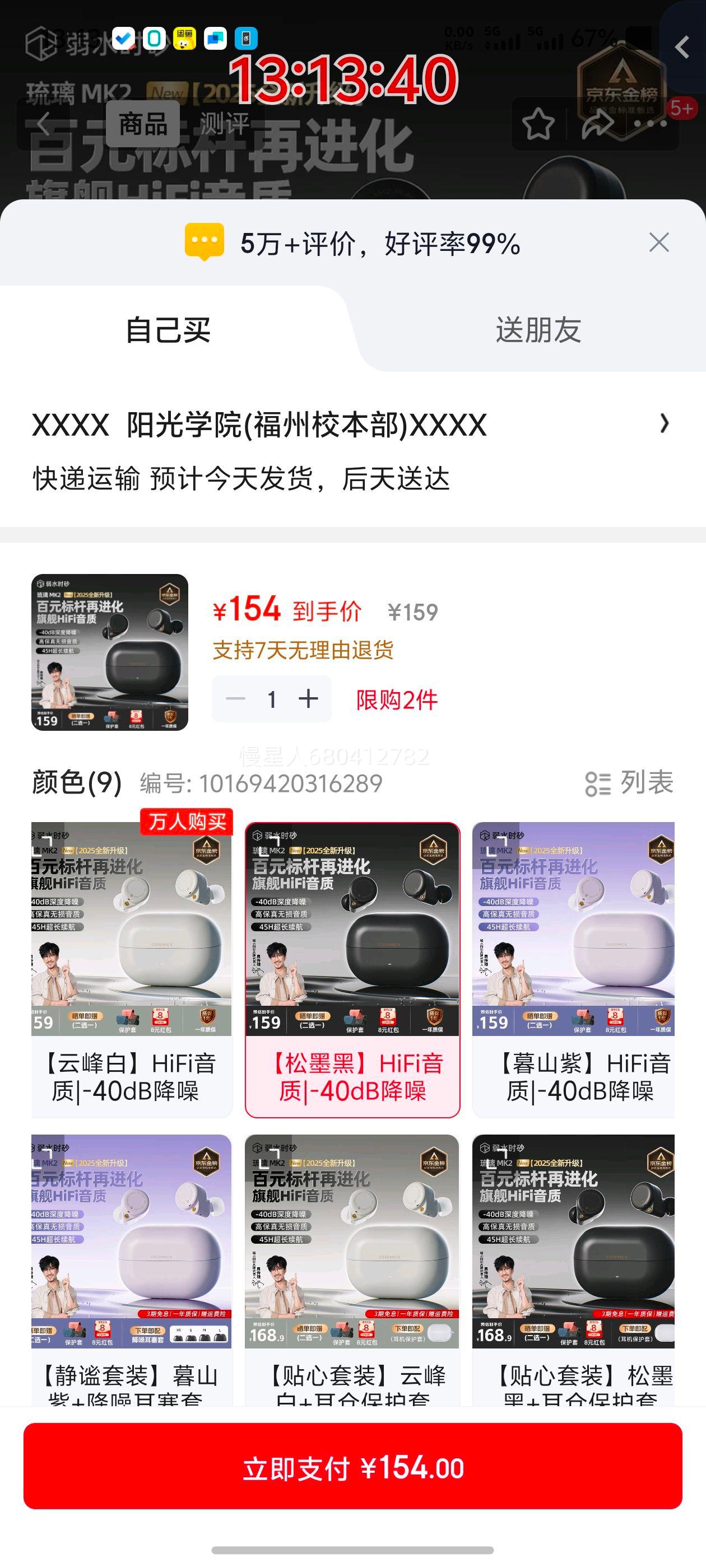Choose the 【云峰白】 HiFi音质 color option
The height and width of the screenshot is (1568, 706).
click(131, 969)
